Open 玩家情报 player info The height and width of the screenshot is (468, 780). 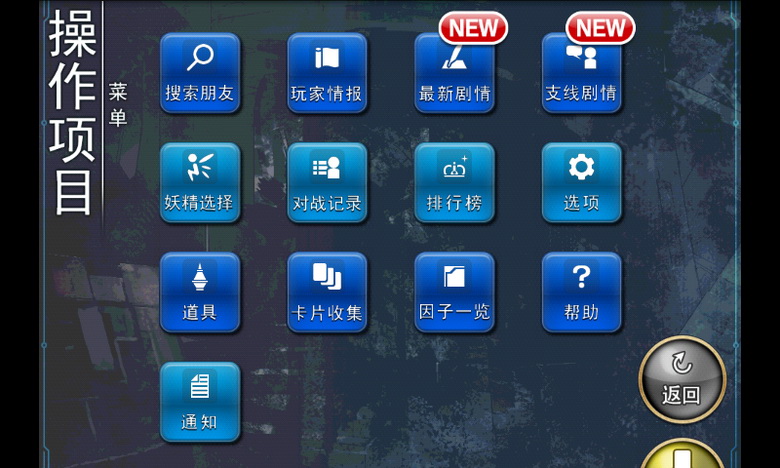coord(327,73)
